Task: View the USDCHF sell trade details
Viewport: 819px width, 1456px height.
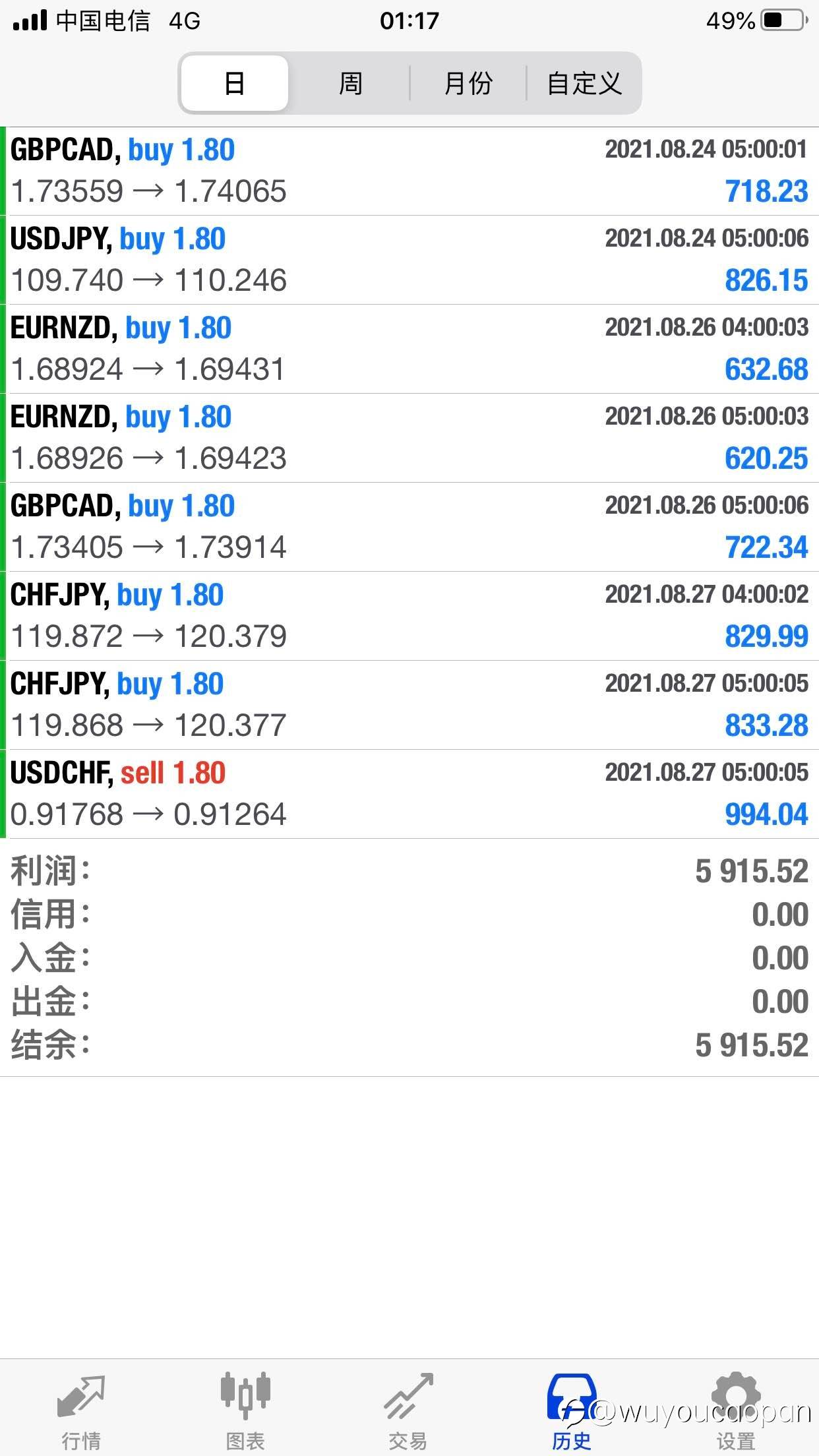Action: point(409,795)
